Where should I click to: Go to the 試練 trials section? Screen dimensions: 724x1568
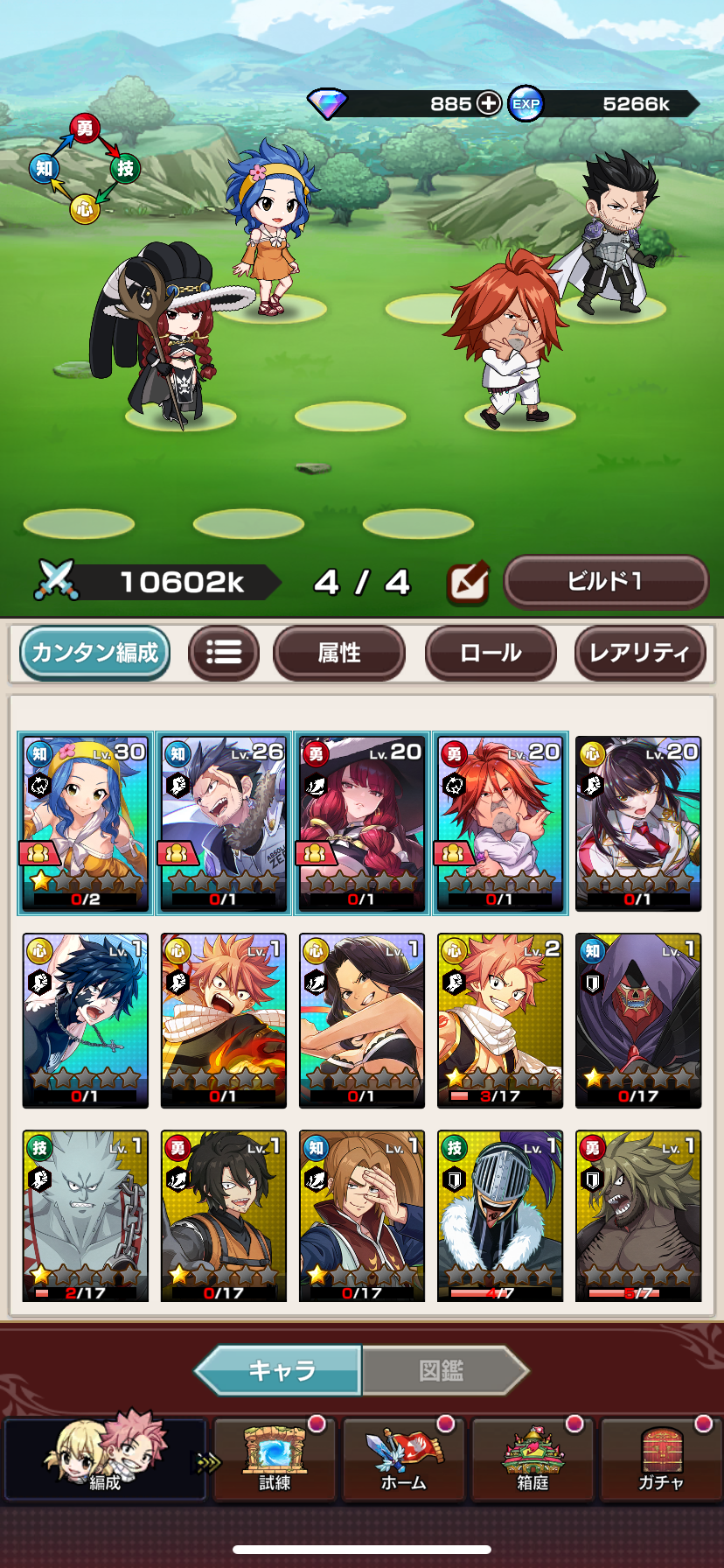(275, 1459)
